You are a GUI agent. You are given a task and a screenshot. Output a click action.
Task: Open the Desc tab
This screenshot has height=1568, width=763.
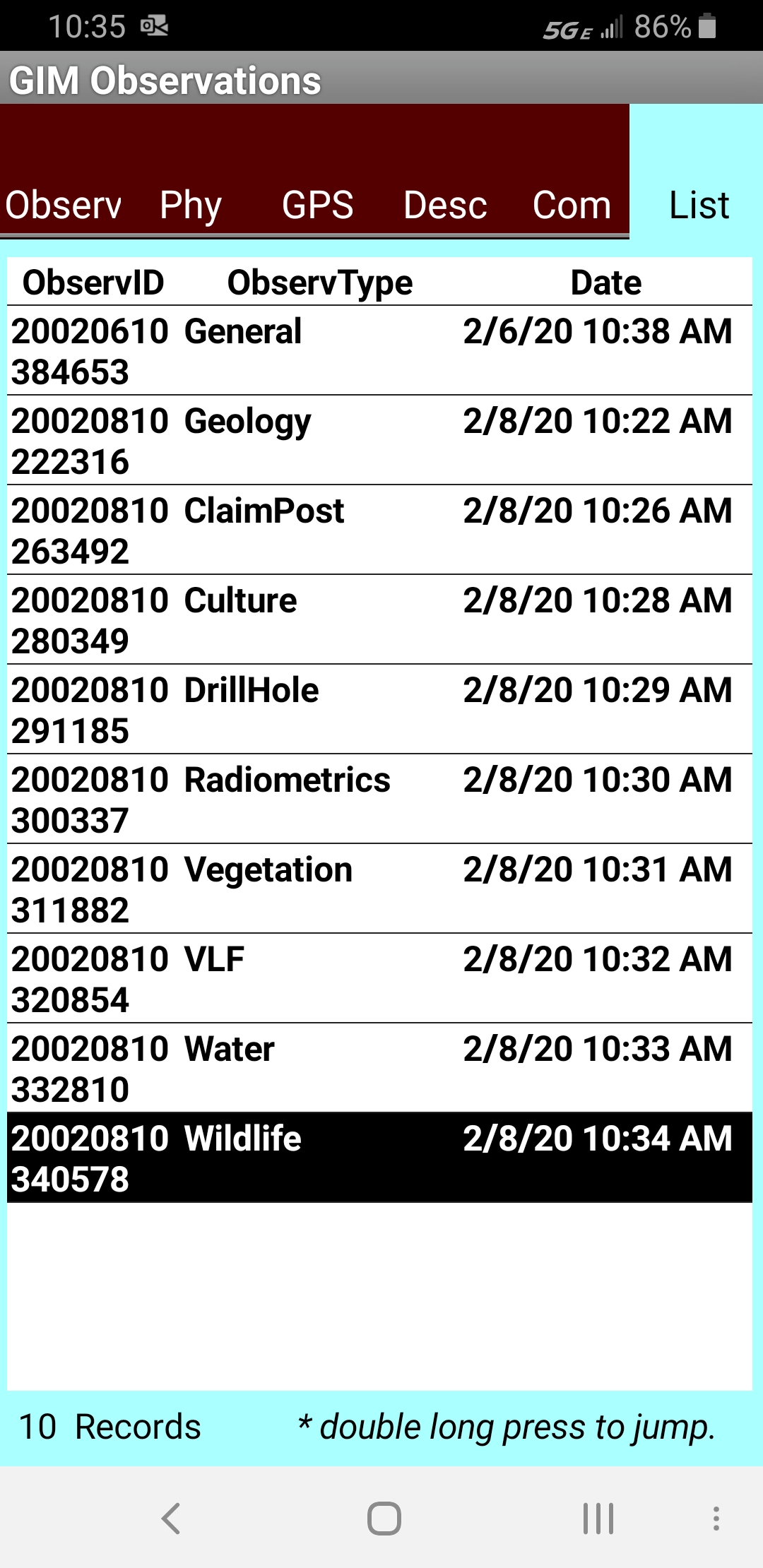[445, 206]
